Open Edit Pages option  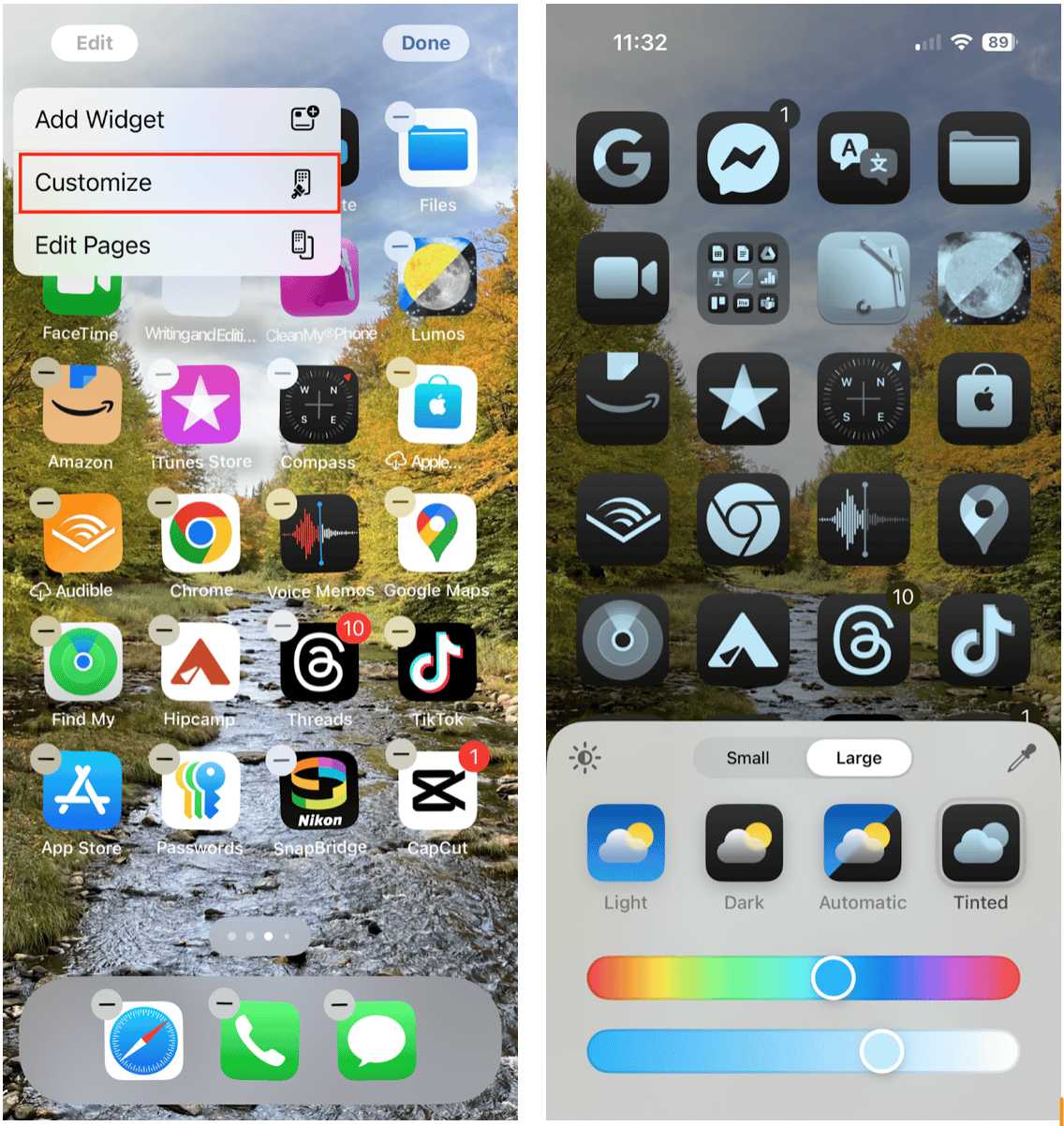pos(177,245)
